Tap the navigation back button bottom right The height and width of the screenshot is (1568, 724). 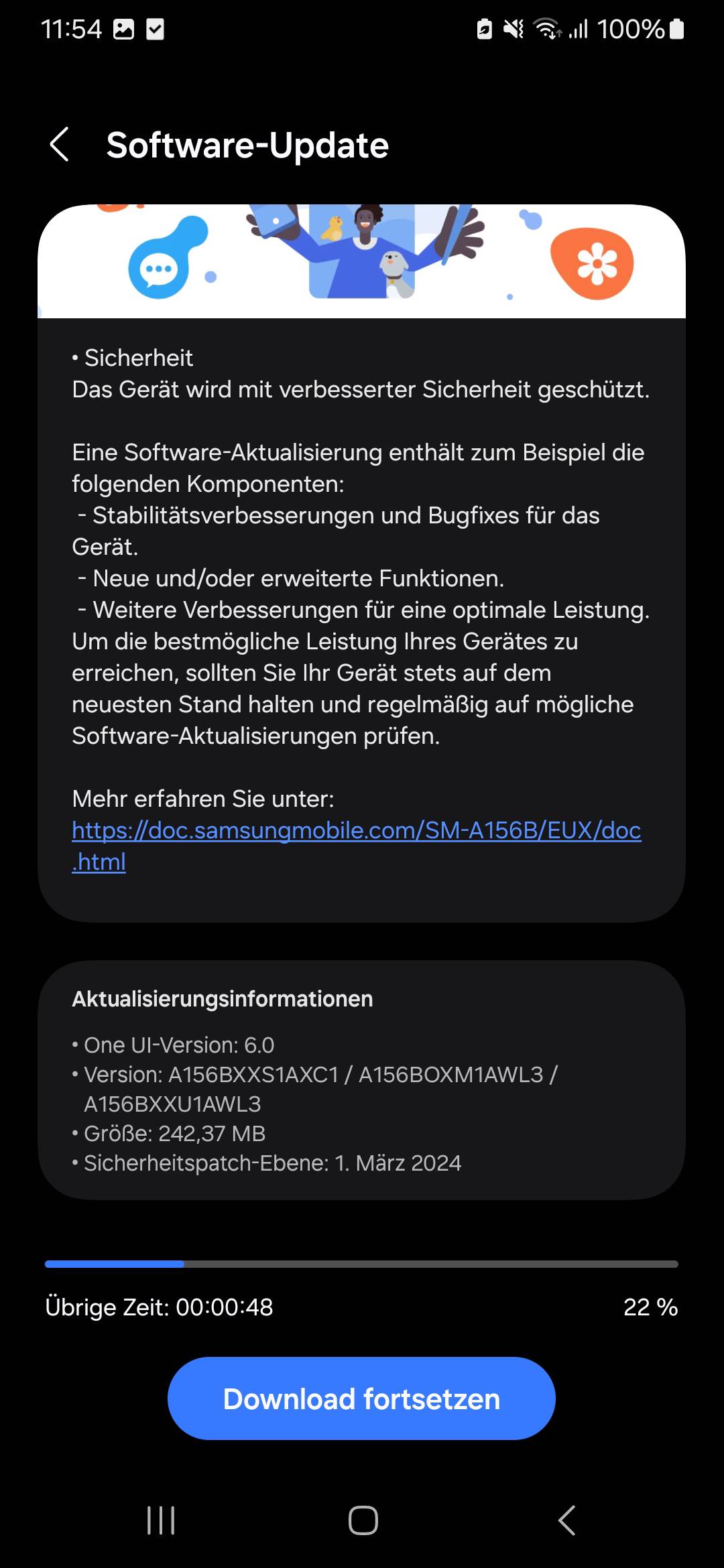(x=566, y=1519)
